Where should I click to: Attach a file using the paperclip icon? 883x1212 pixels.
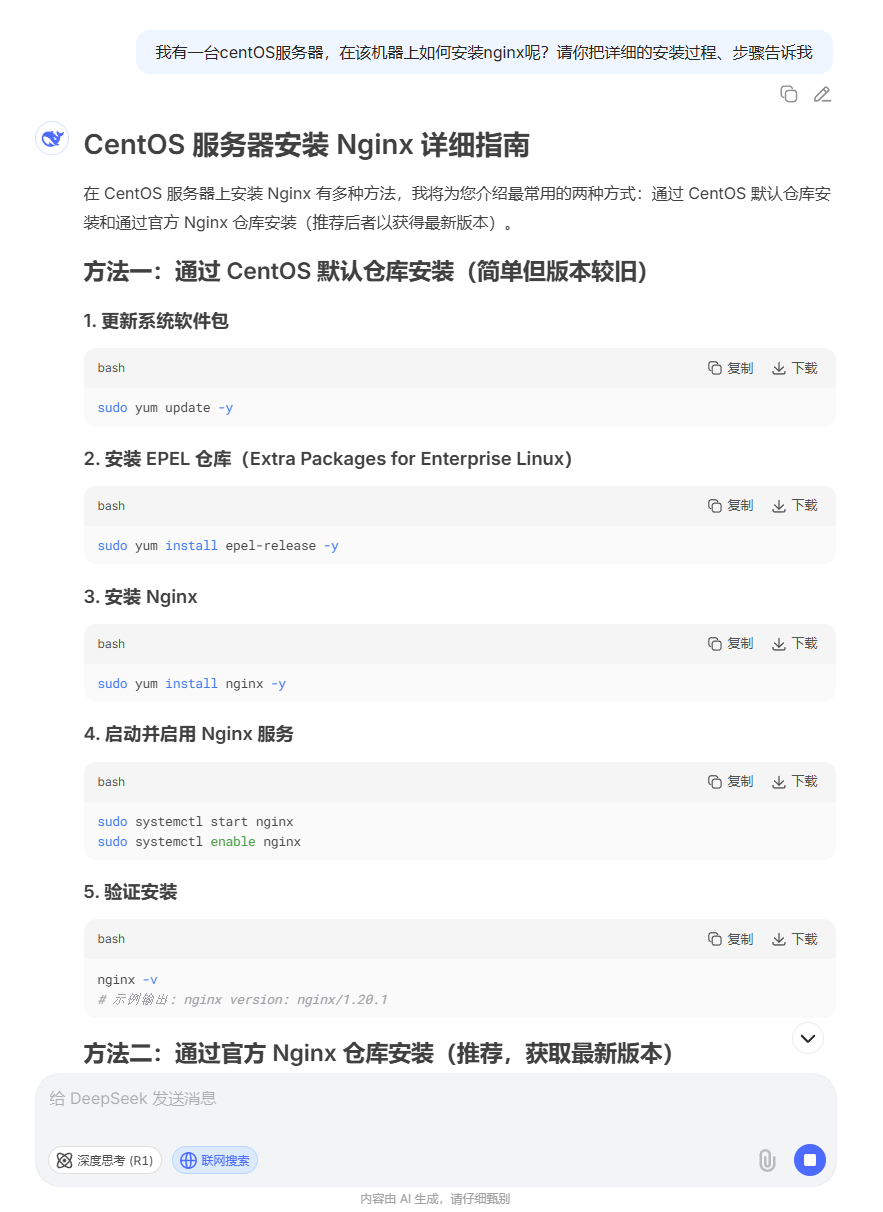pyautogui.click(x=768, y=1160)
